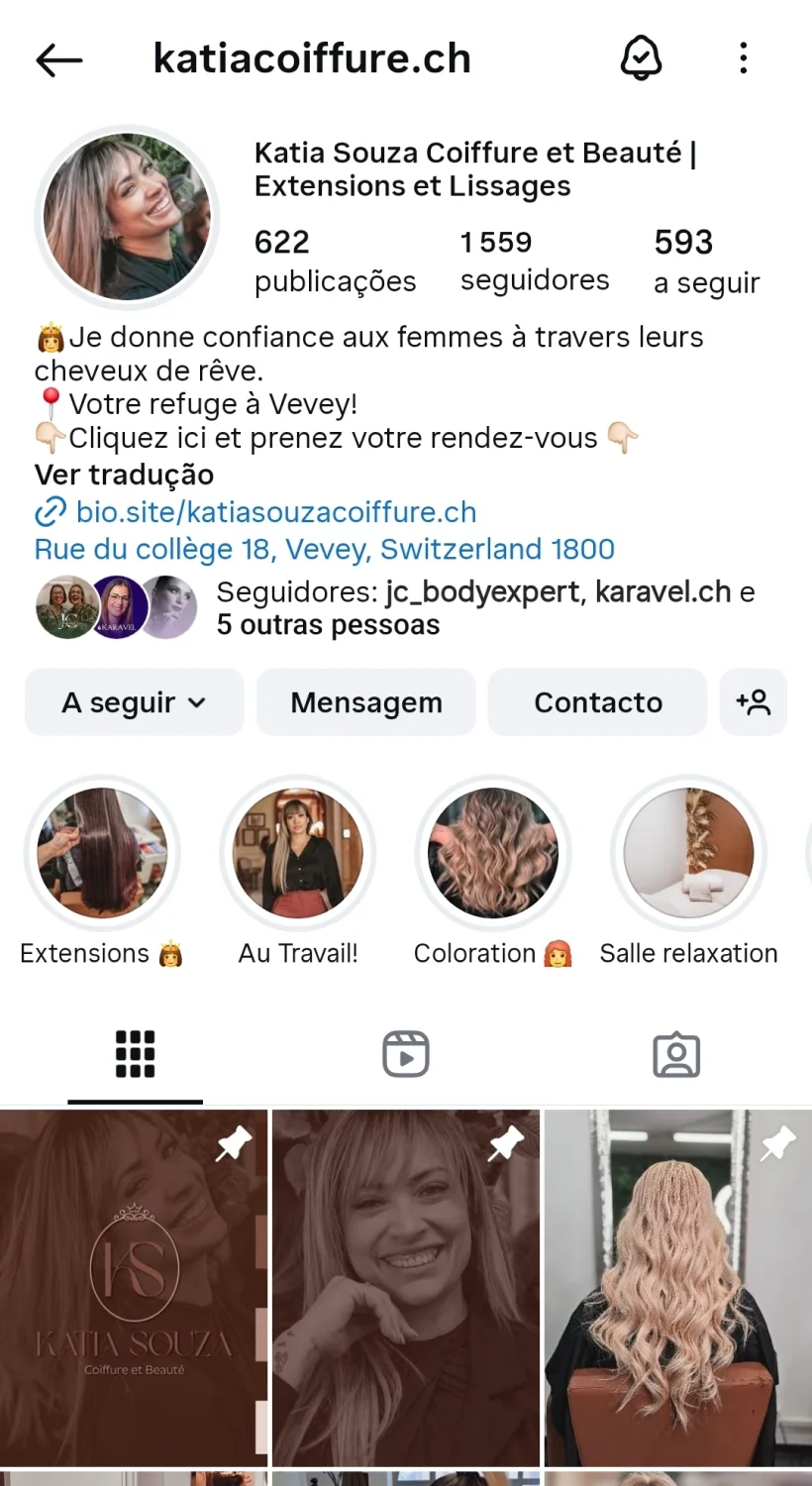
Task: Open the notifications bell for this profile
Action: [641, 59]
